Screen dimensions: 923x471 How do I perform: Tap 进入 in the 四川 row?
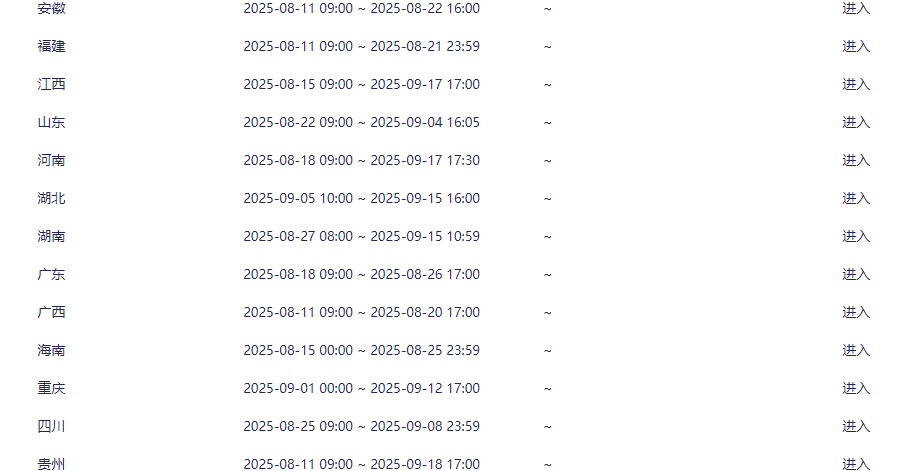coord(855,426)
